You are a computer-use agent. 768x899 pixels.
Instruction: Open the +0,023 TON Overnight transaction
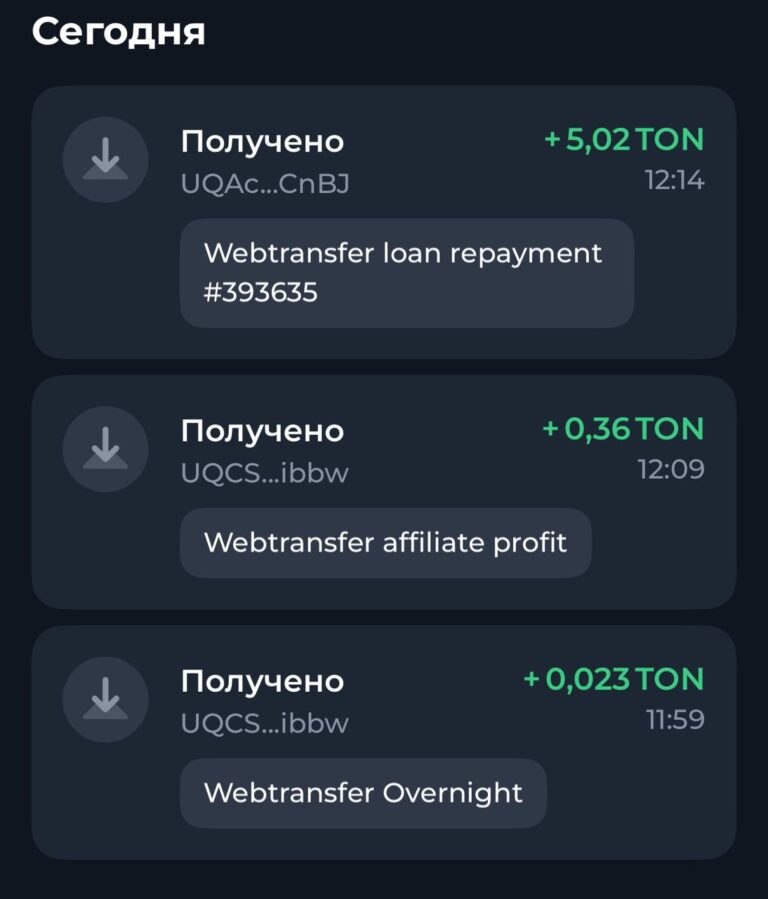(x=384, y=741)
